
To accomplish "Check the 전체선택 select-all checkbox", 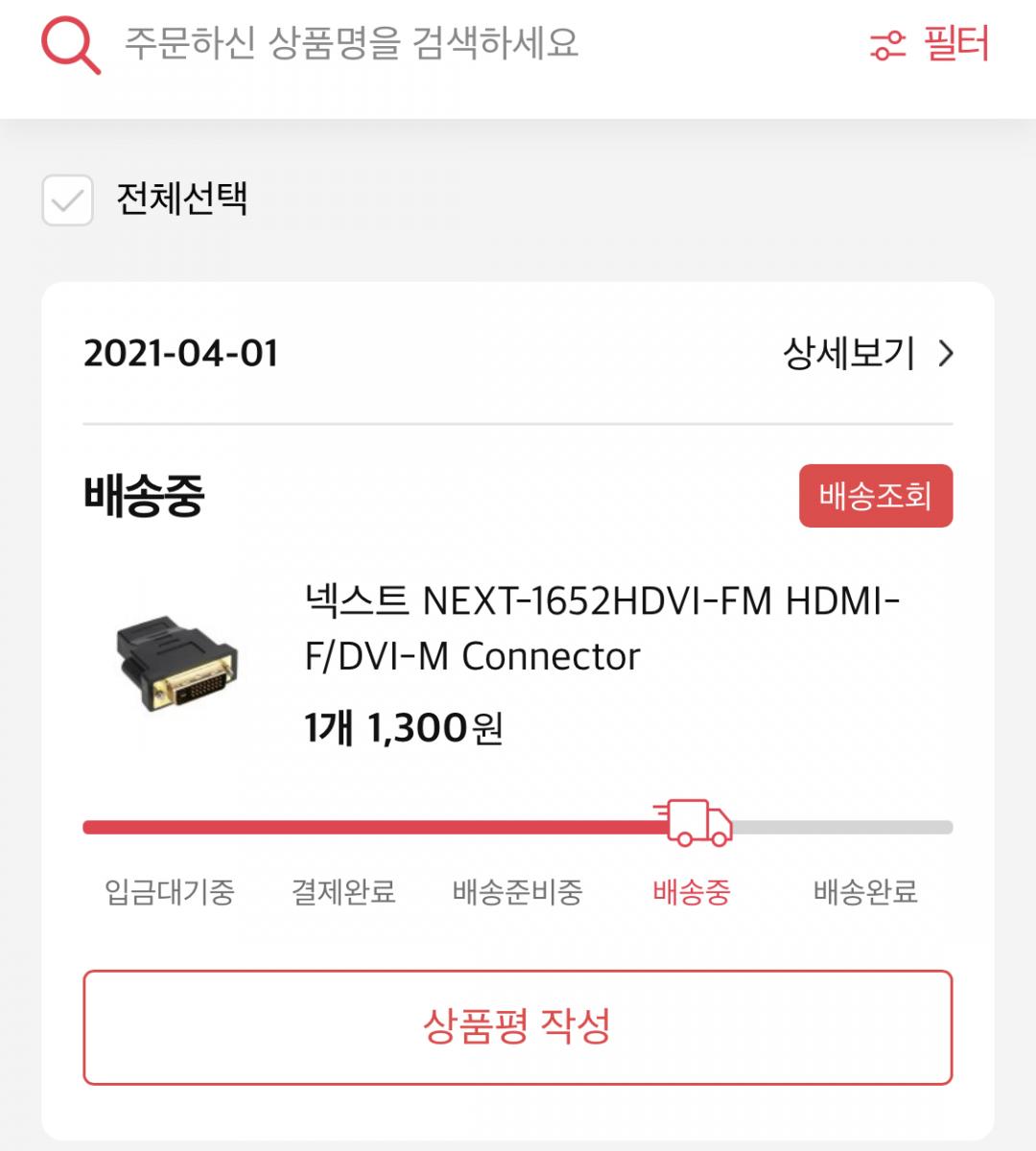I will [x=67, y=200].
